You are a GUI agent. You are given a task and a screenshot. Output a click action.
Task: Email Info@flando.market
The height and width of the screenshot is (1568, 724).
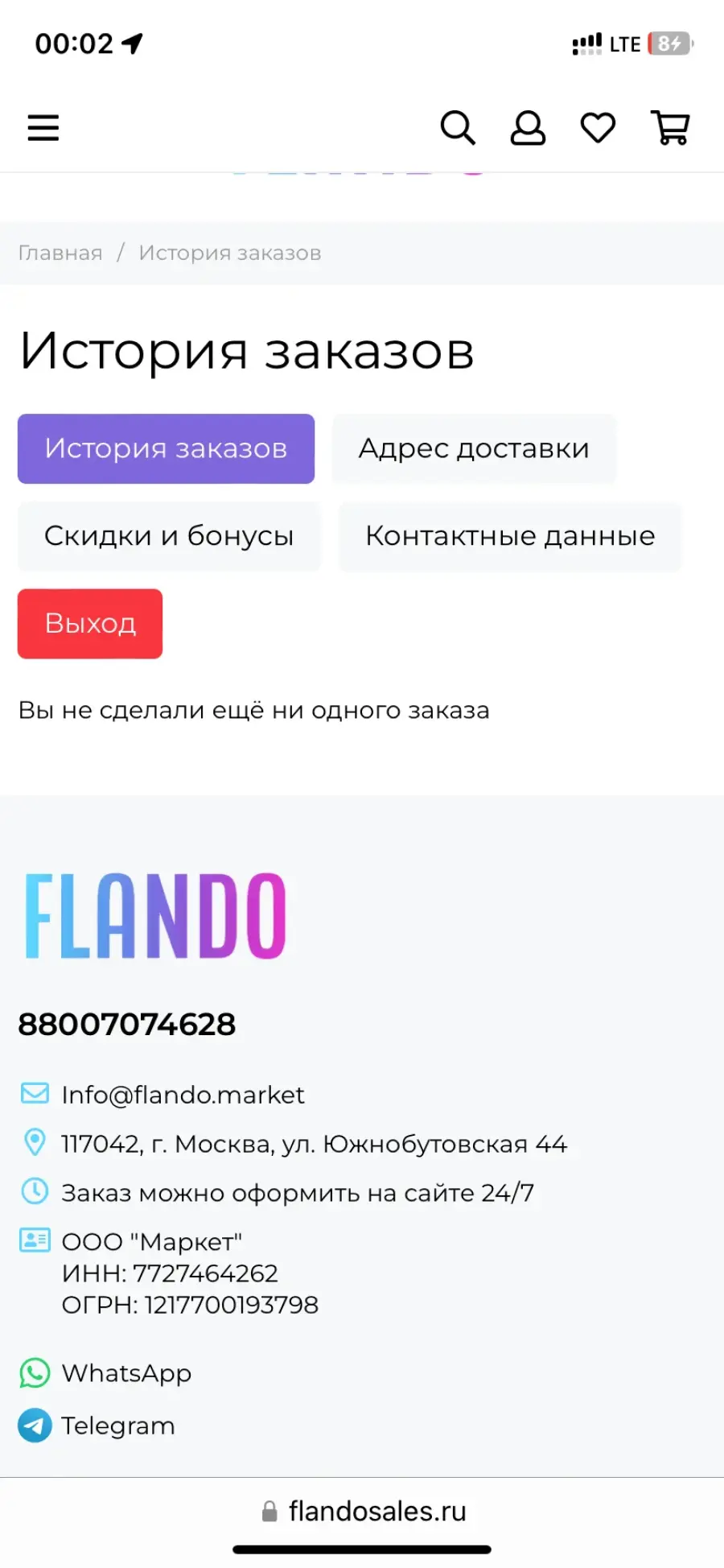(x=183, y=1095)
